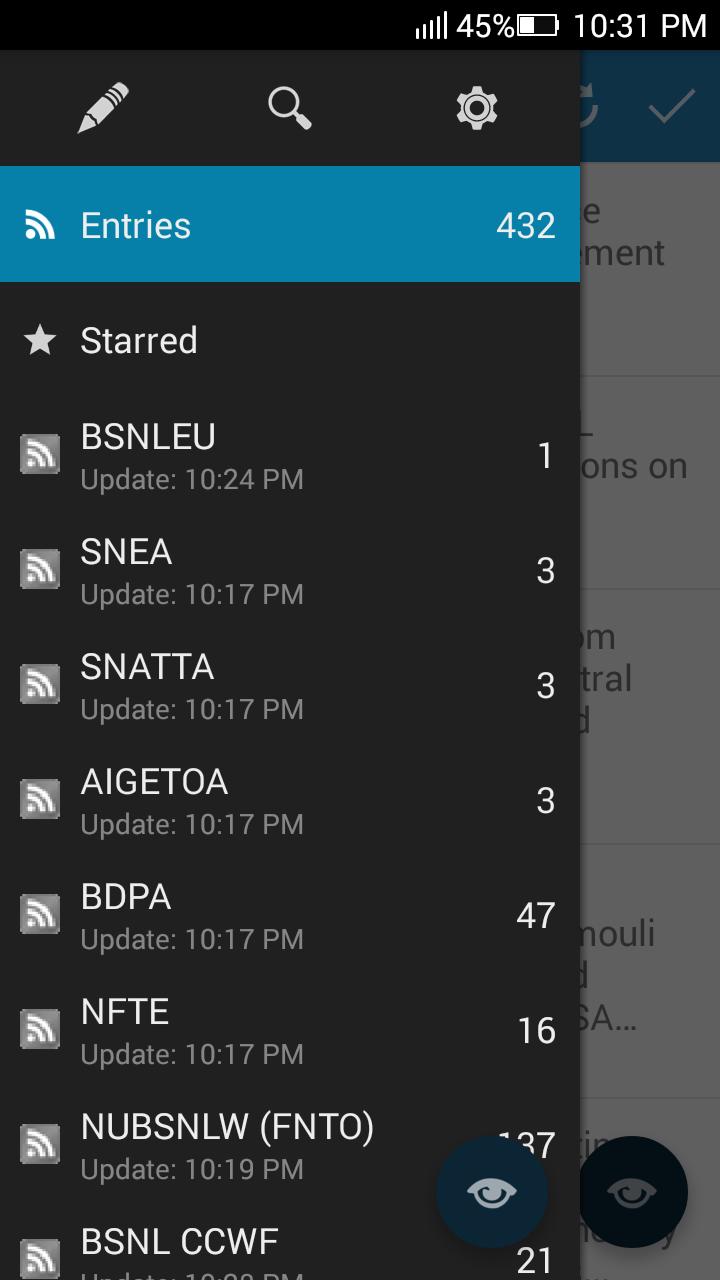
Task: Open the search magnifier icon
Action: [x=290, y=108]
